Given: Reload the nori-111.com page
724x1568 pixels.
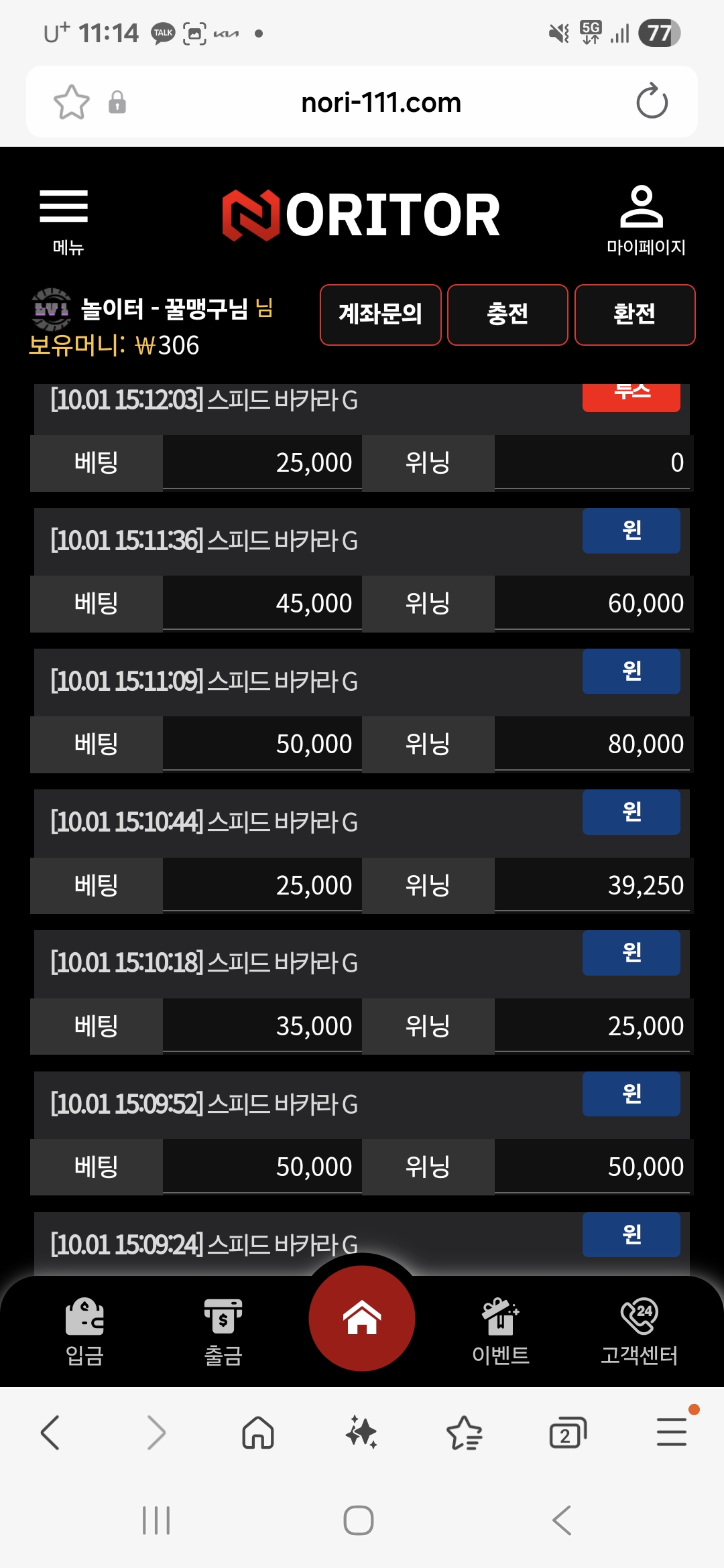Looking at the screenshot, I should pyautogui.click(x=652, y=103).
